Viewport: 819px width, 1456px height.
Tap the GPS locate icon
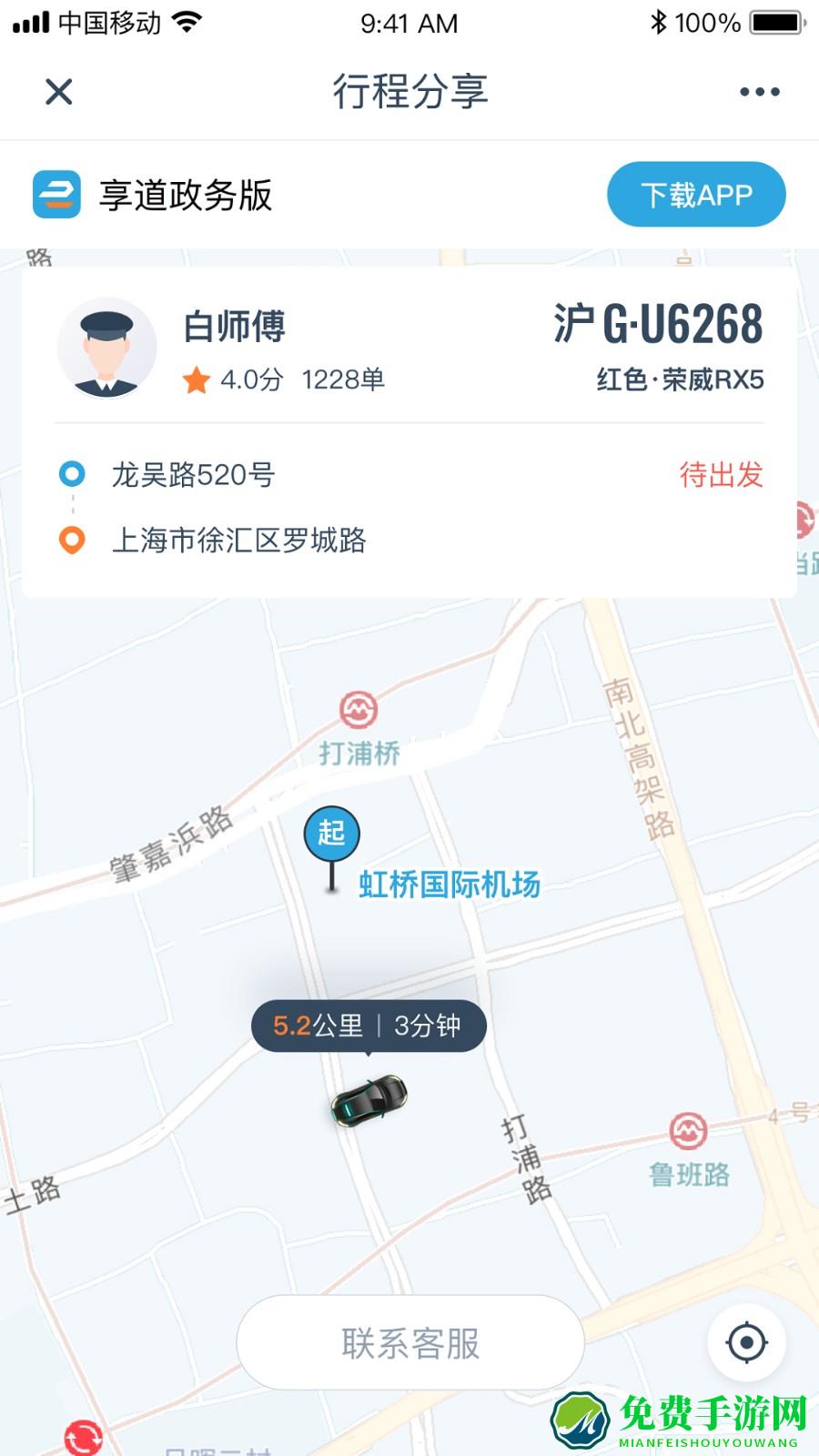[x=748, y=1341]
